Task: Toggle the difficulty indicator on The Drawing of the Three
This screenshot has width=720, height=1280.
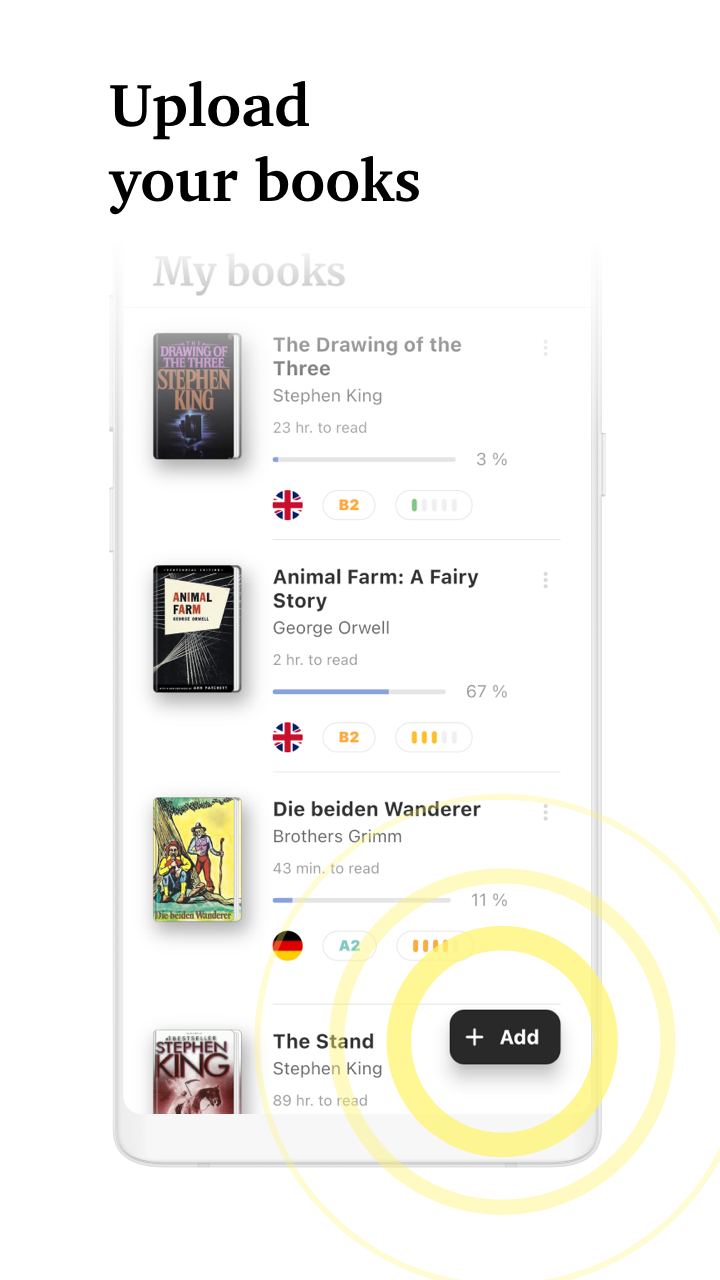Action: tap(433, 505)
